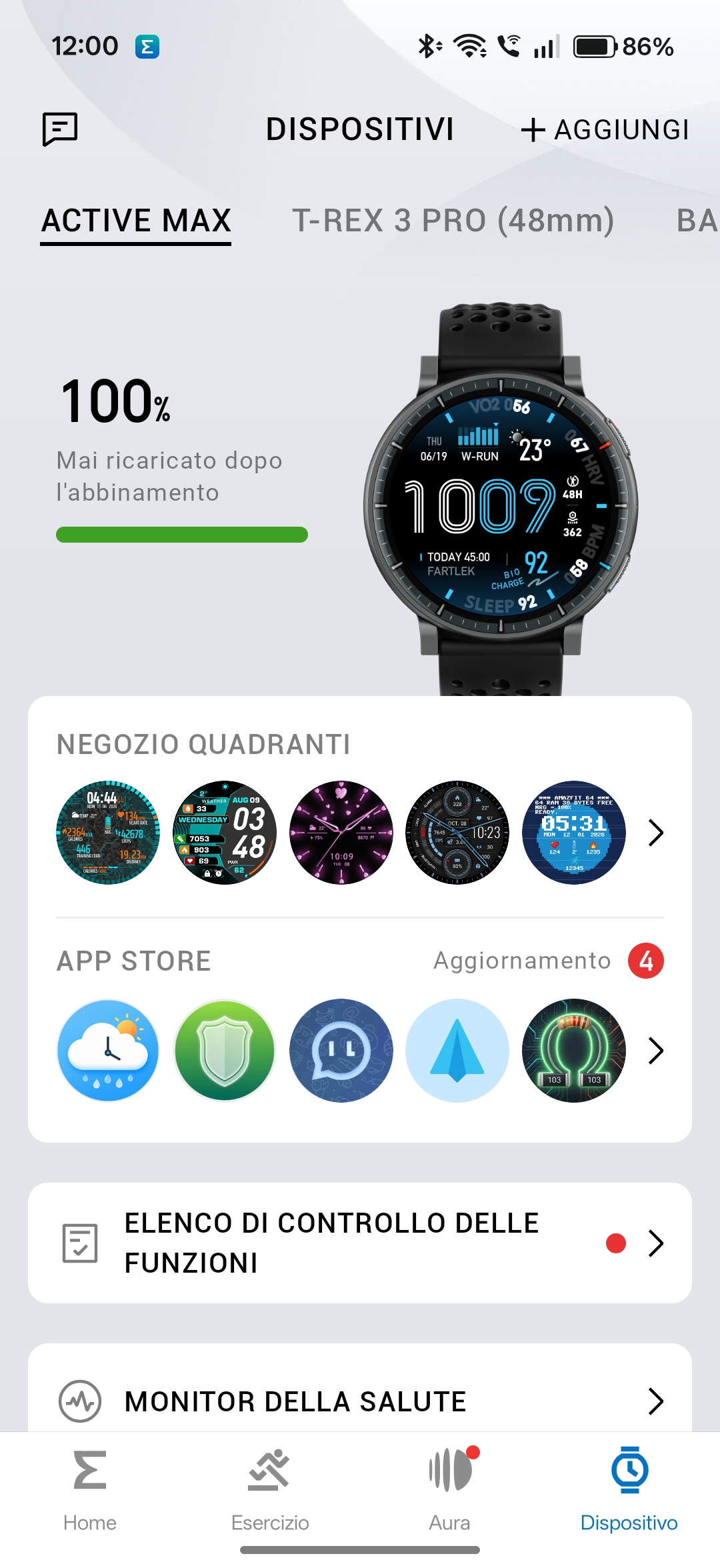The image size is (720, 1568).
Task: Tap AGGIUNGI to add a device
Action: pyautogui.click(x=605, y=130)
